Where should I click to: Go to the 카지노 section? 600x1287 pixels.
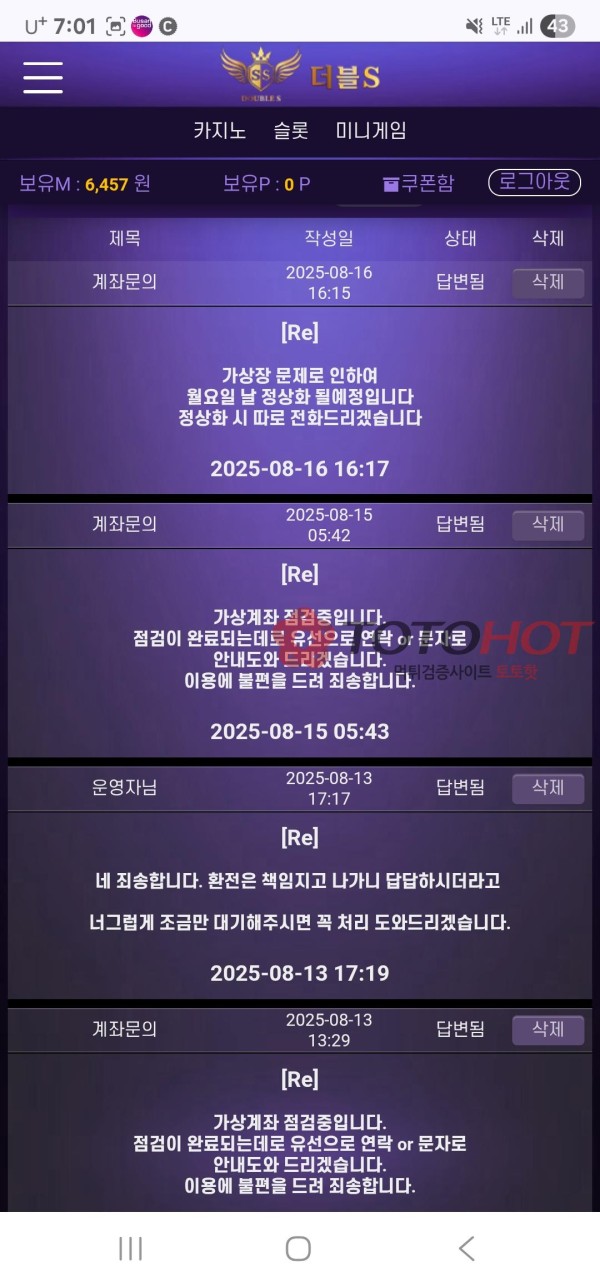pyautogui.click(x=219, y=131)
